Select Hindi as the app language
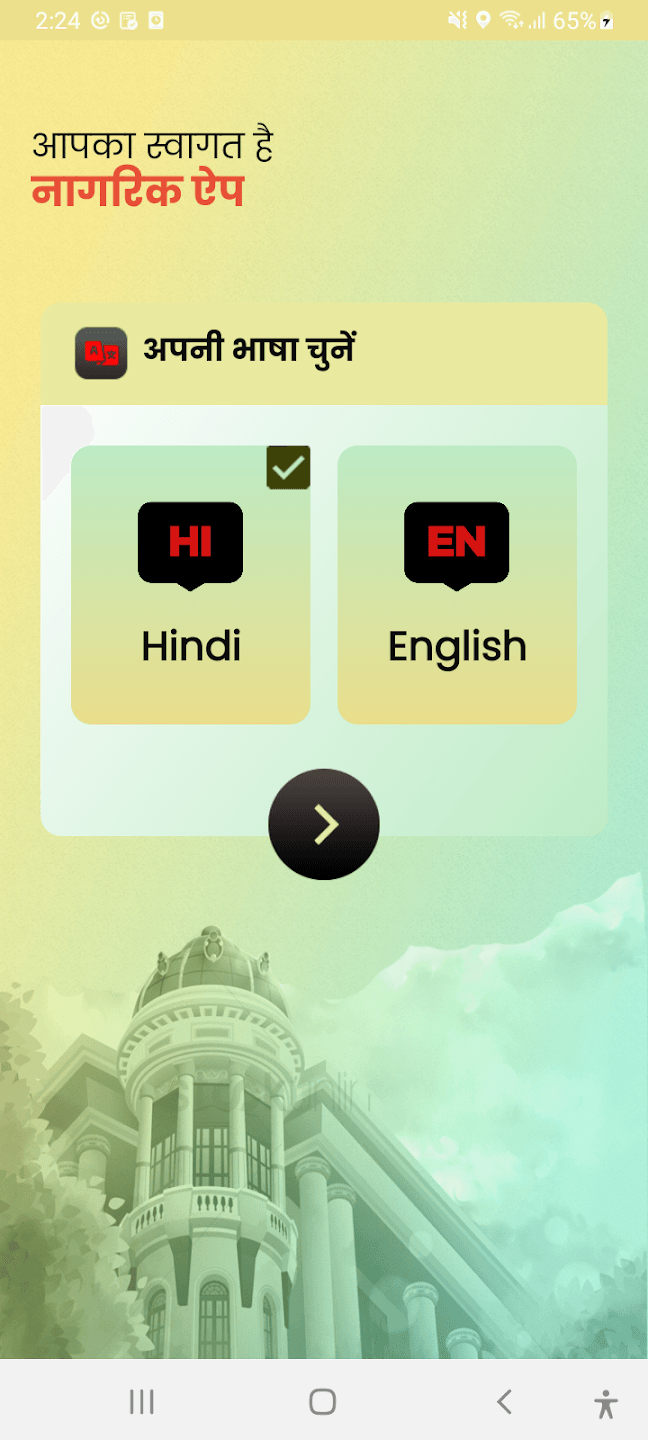The image size is (648, 1440). tap(190, 585)
